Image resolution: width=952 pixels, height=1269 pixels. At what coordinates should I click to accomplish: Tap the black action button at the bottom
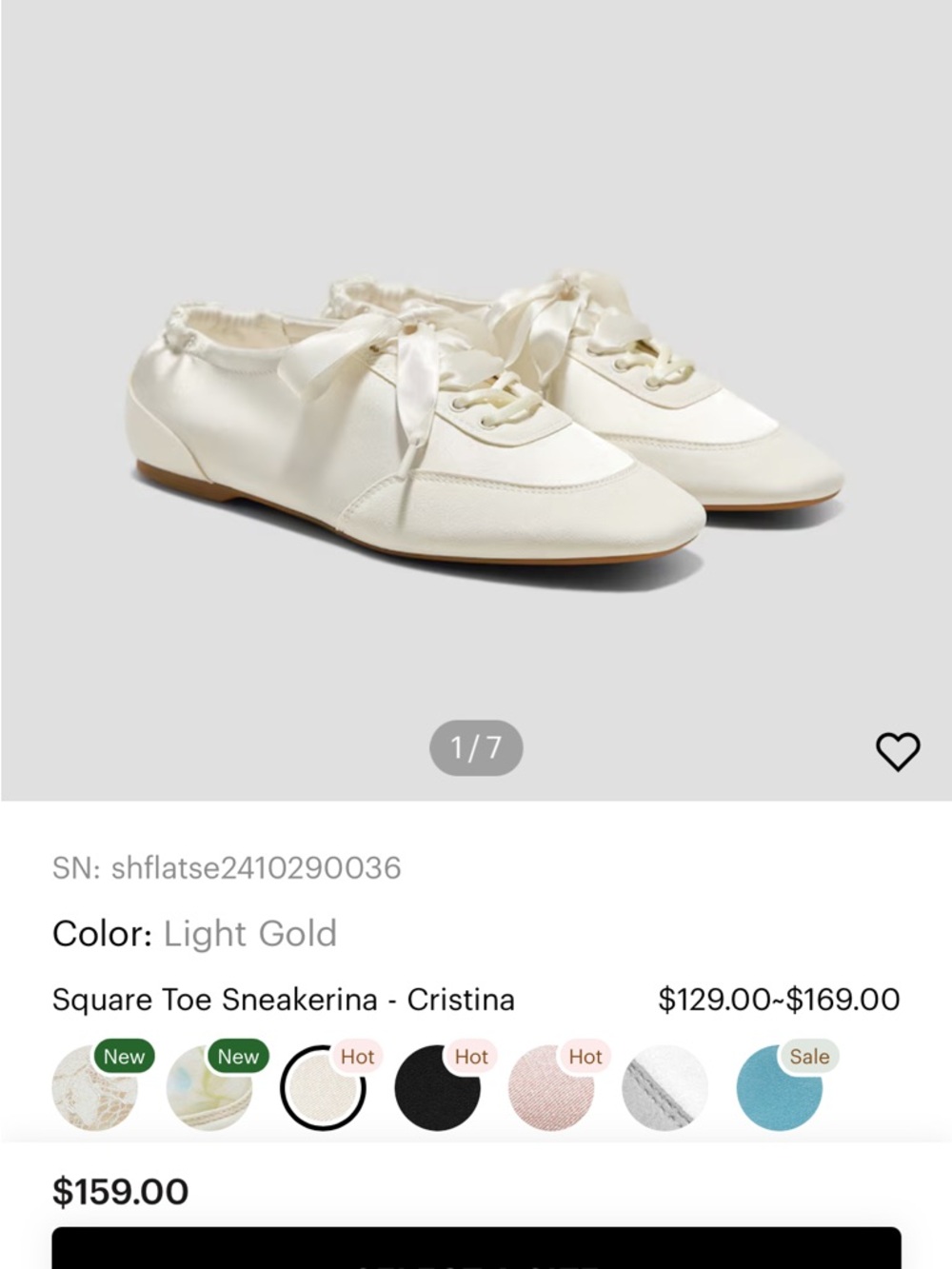[476, 1252]
